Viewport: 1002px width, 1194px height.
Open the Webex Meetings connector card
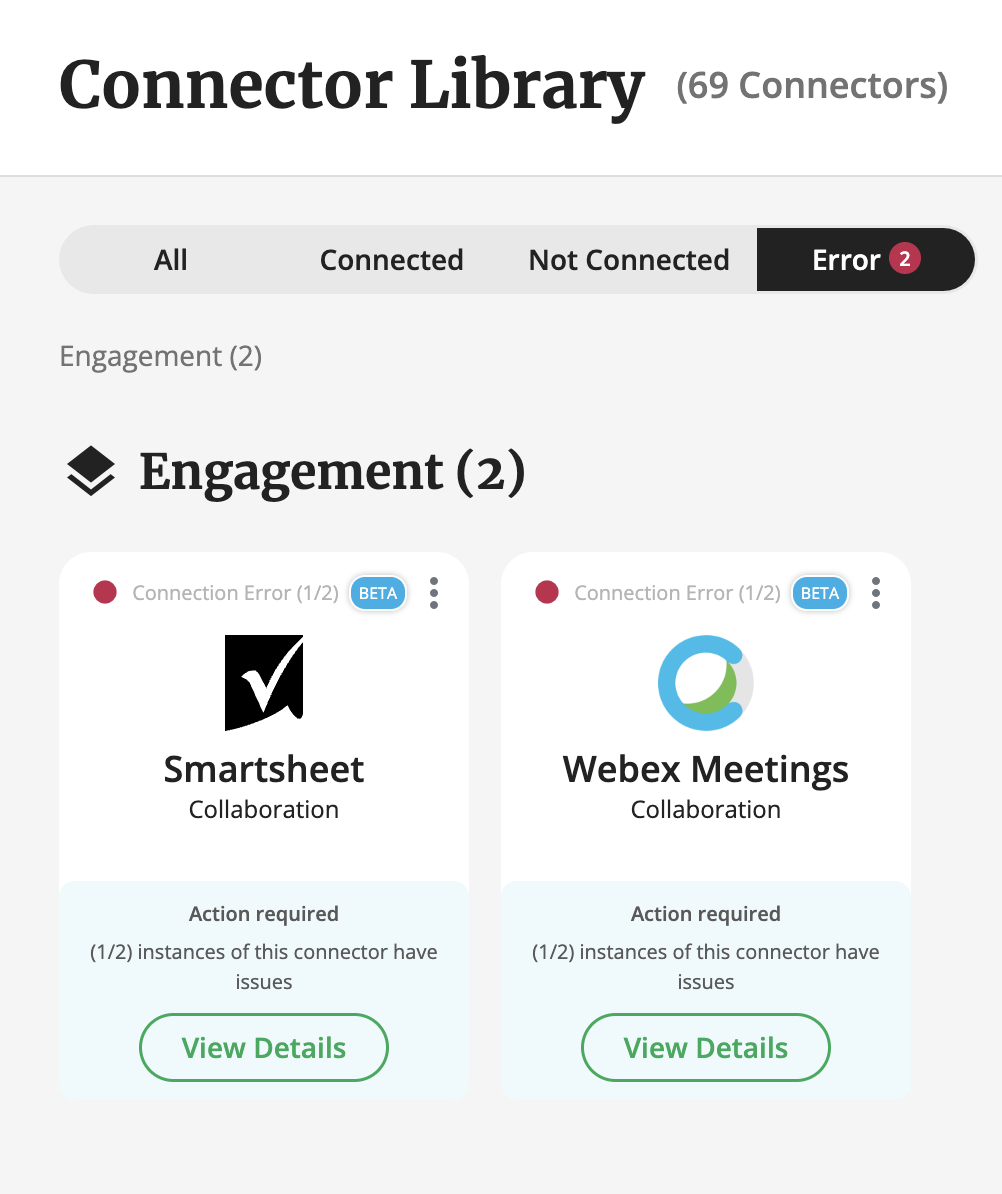pos(706,768)
